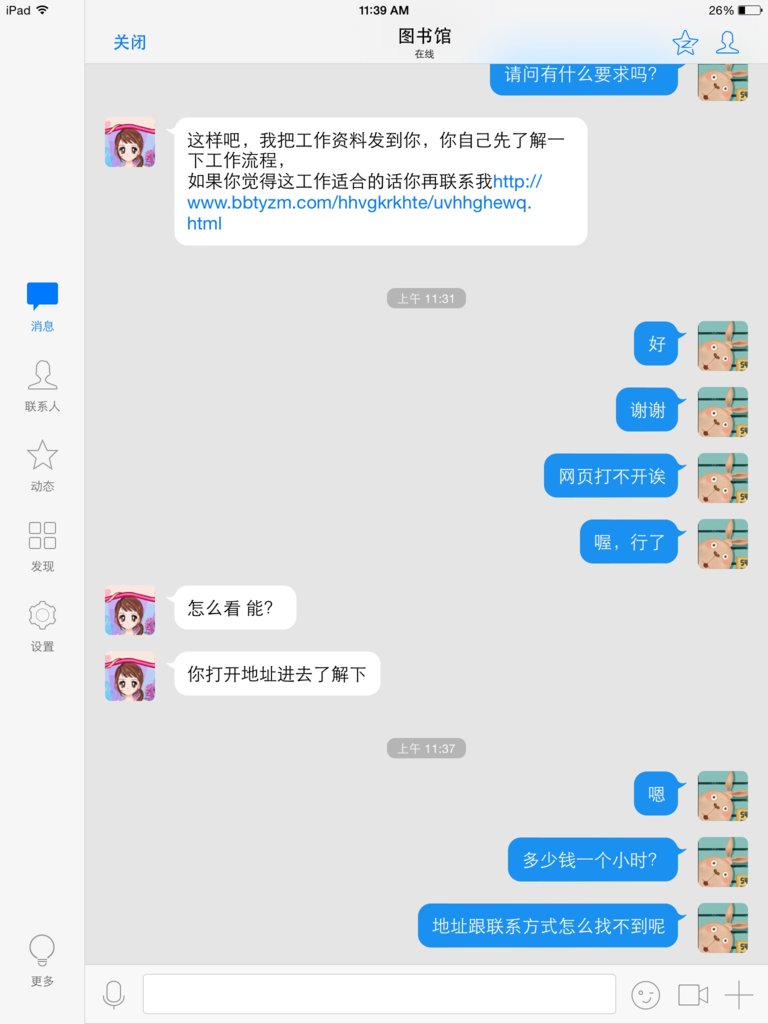Tap 更多 at the sidebar bottom
768x1024 pixels.
[42, 960]
